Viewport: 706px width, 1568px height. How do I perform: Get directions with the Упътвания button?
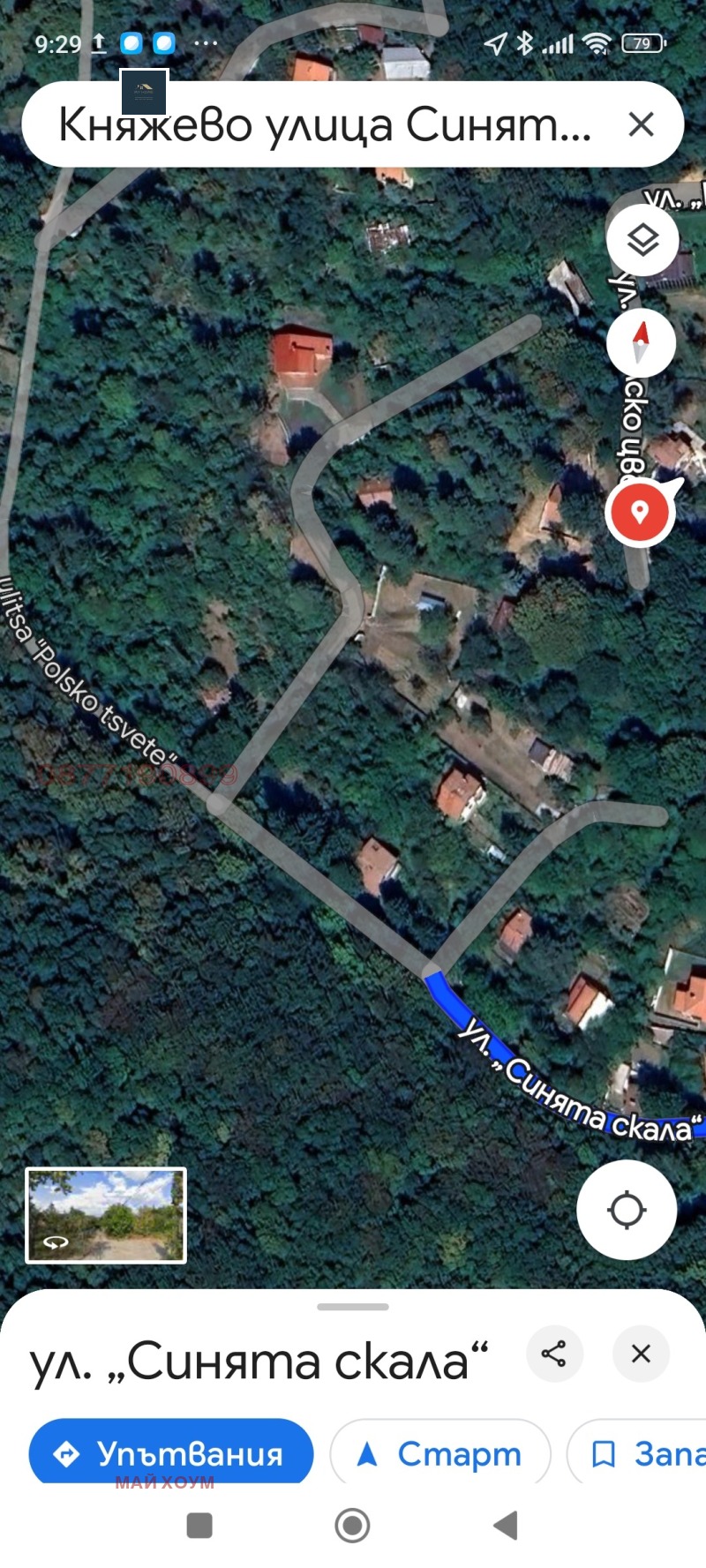[x=171, y=1453]
